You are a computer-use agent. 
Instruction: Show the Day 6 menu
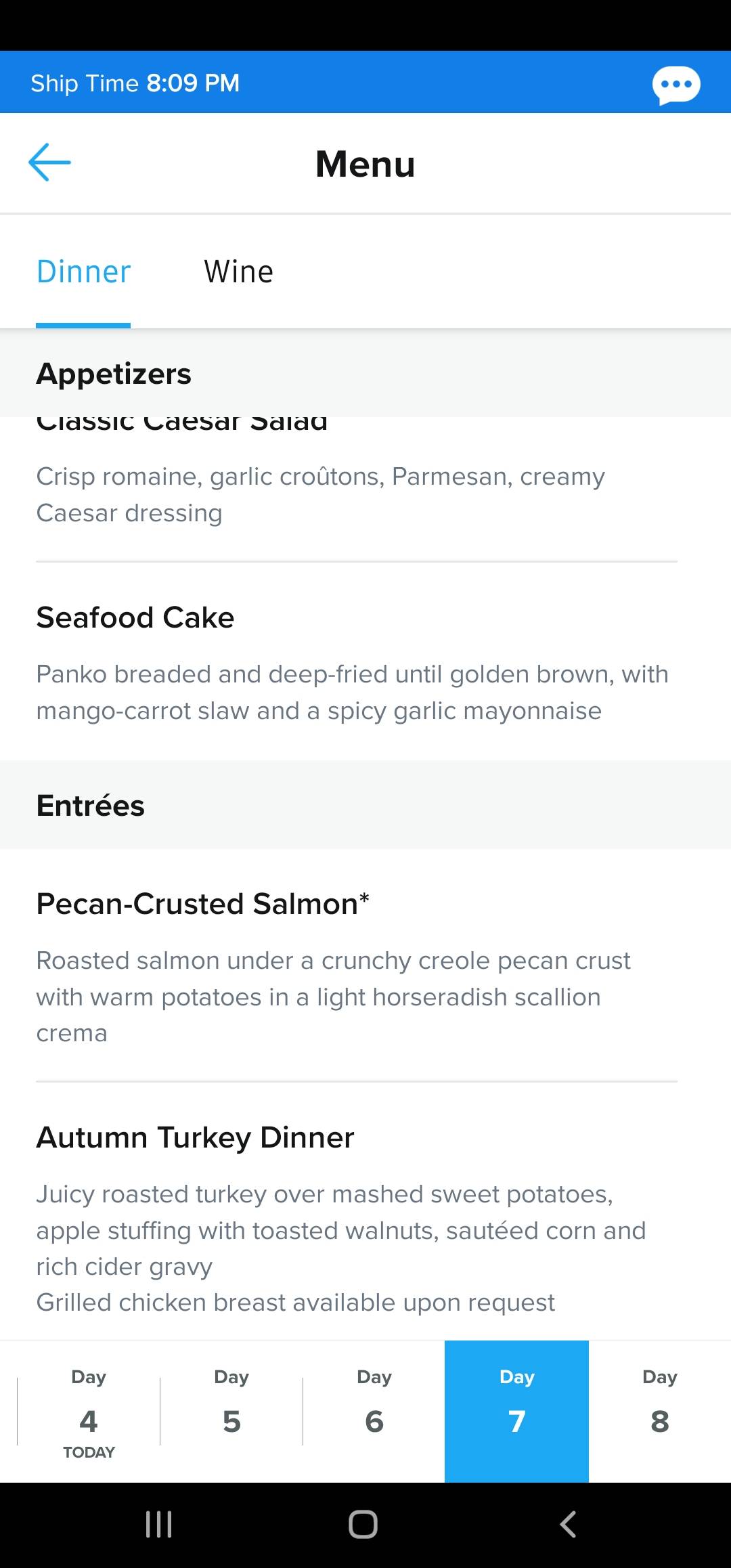click(374, 1412)
